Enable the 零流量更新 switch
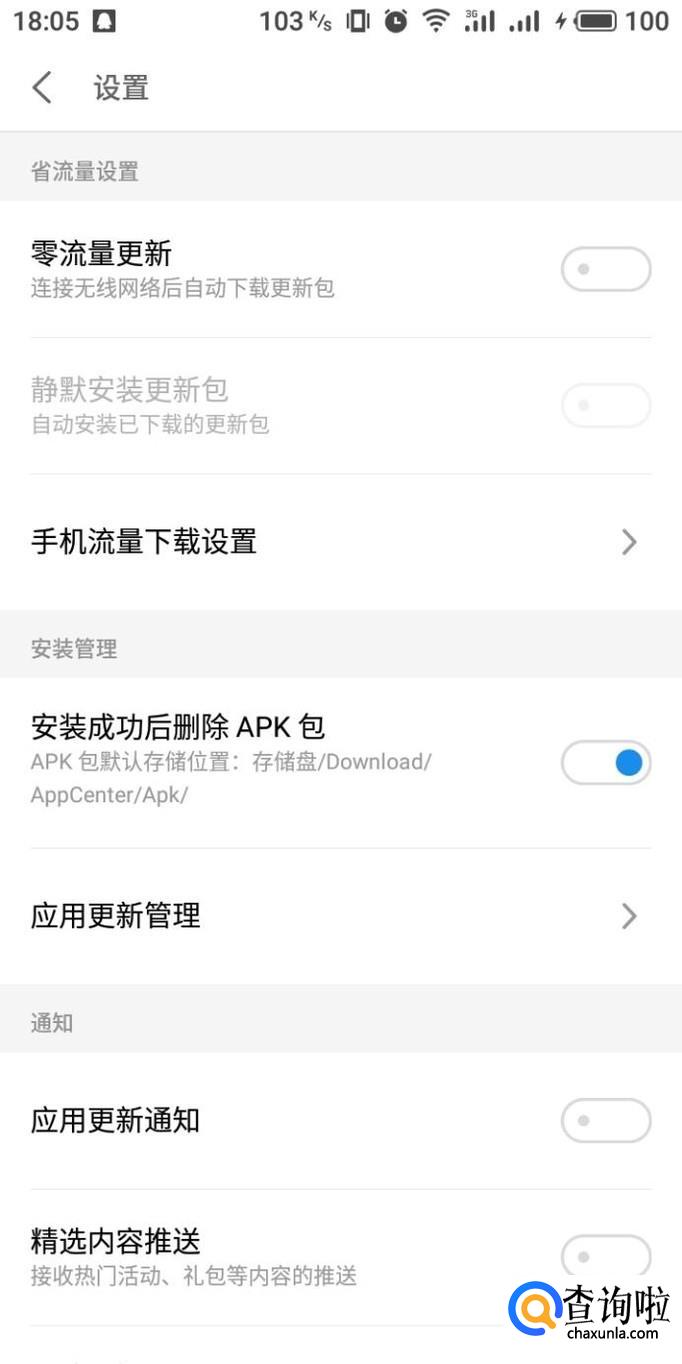This screenshot has width=682, height=1364. (605, 270)
